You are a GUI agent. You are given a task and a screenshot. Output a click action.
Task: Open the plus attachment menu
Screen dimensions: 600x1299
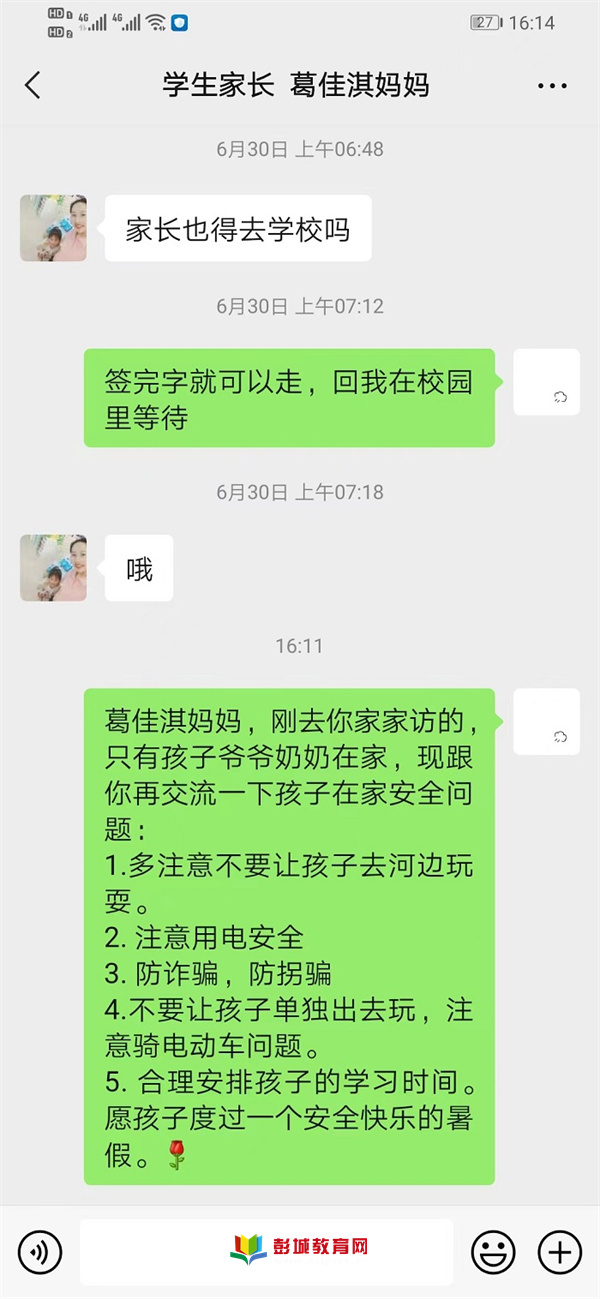(x=559, y=1251)
